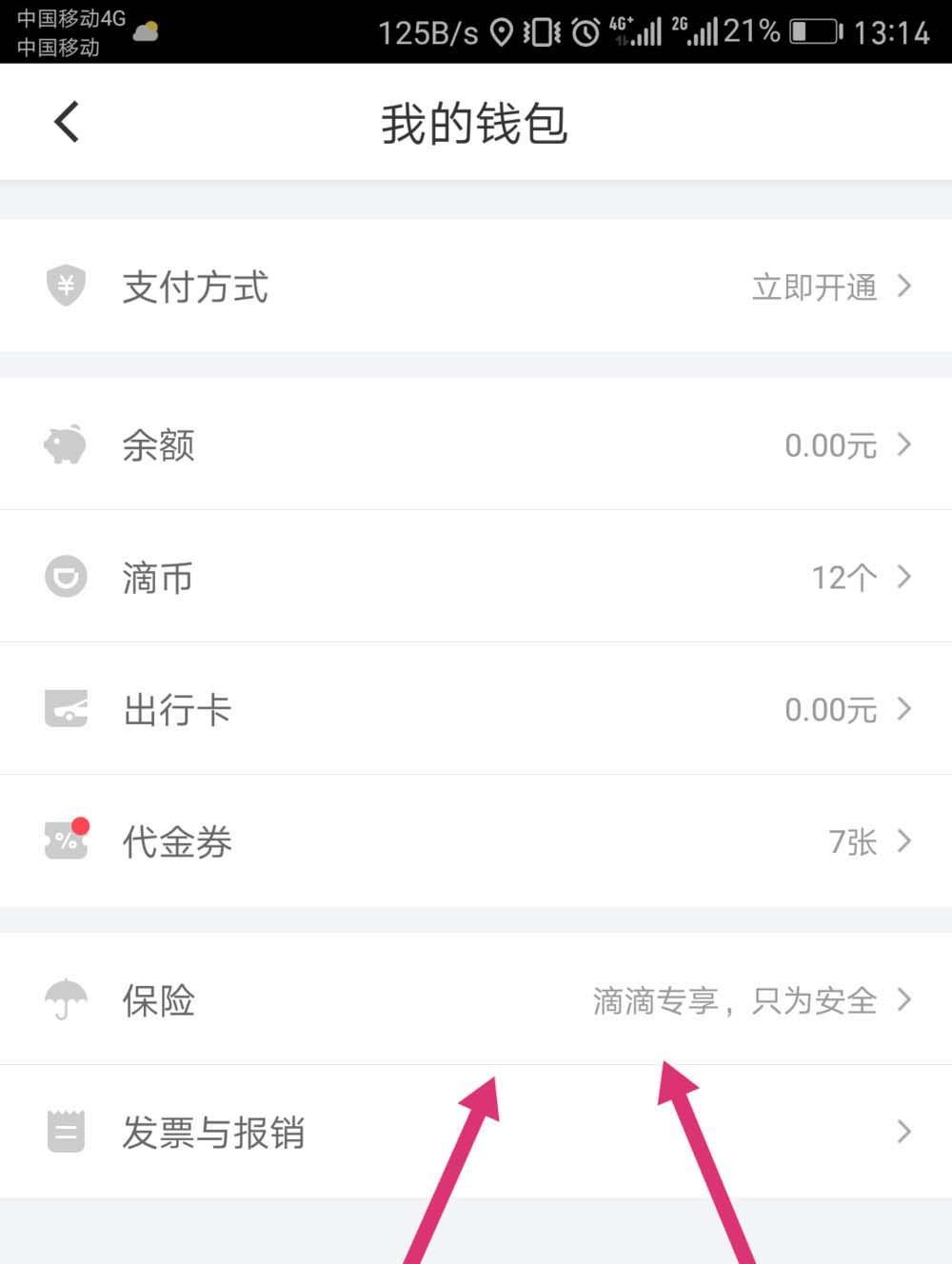The image size is (952, 1264).
Task: Tap the back arrow to leave 我的钱包
Action: (x=65, y=122)
